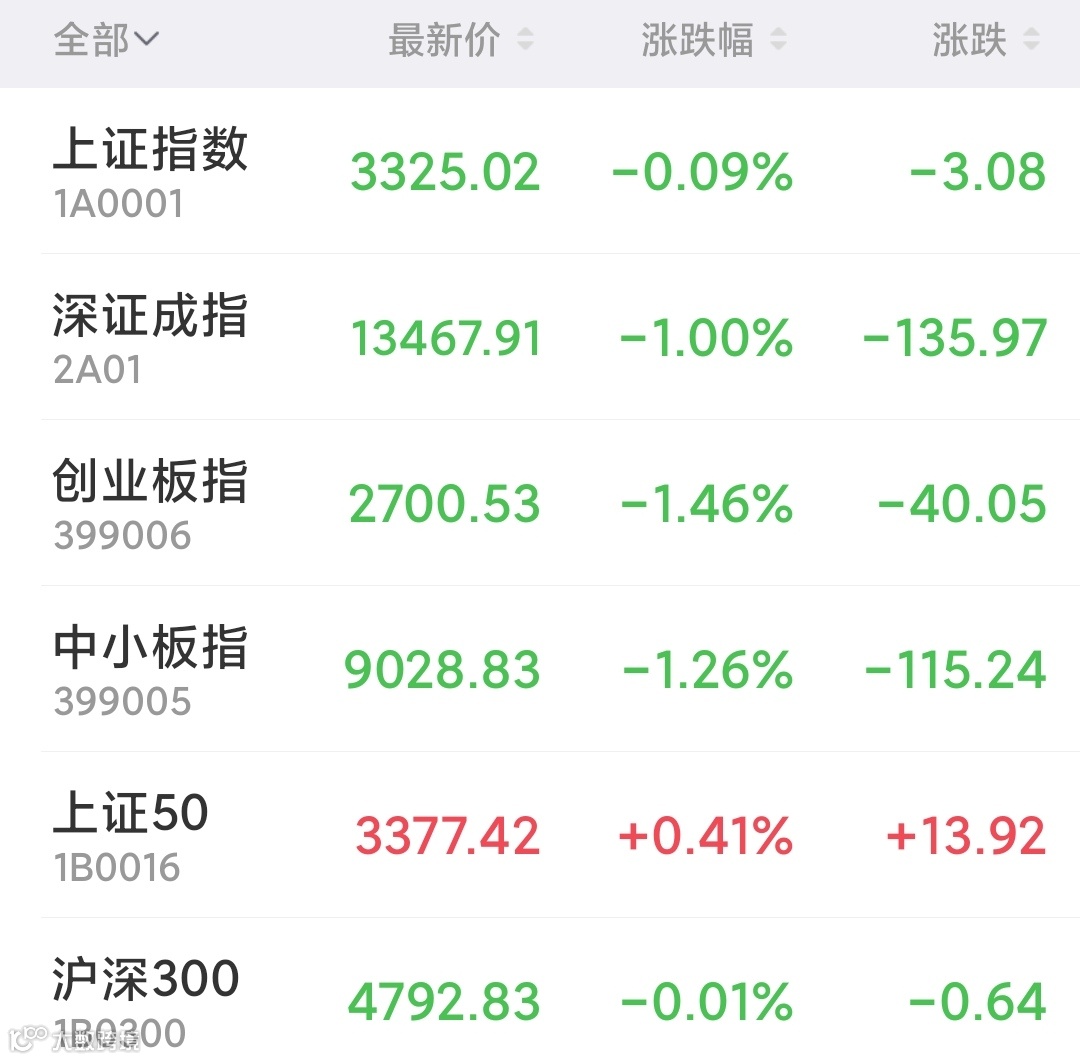Sort by the 涨跌 column
Viewport: 1080px width, 1060px height.
(x=986, y=40)
